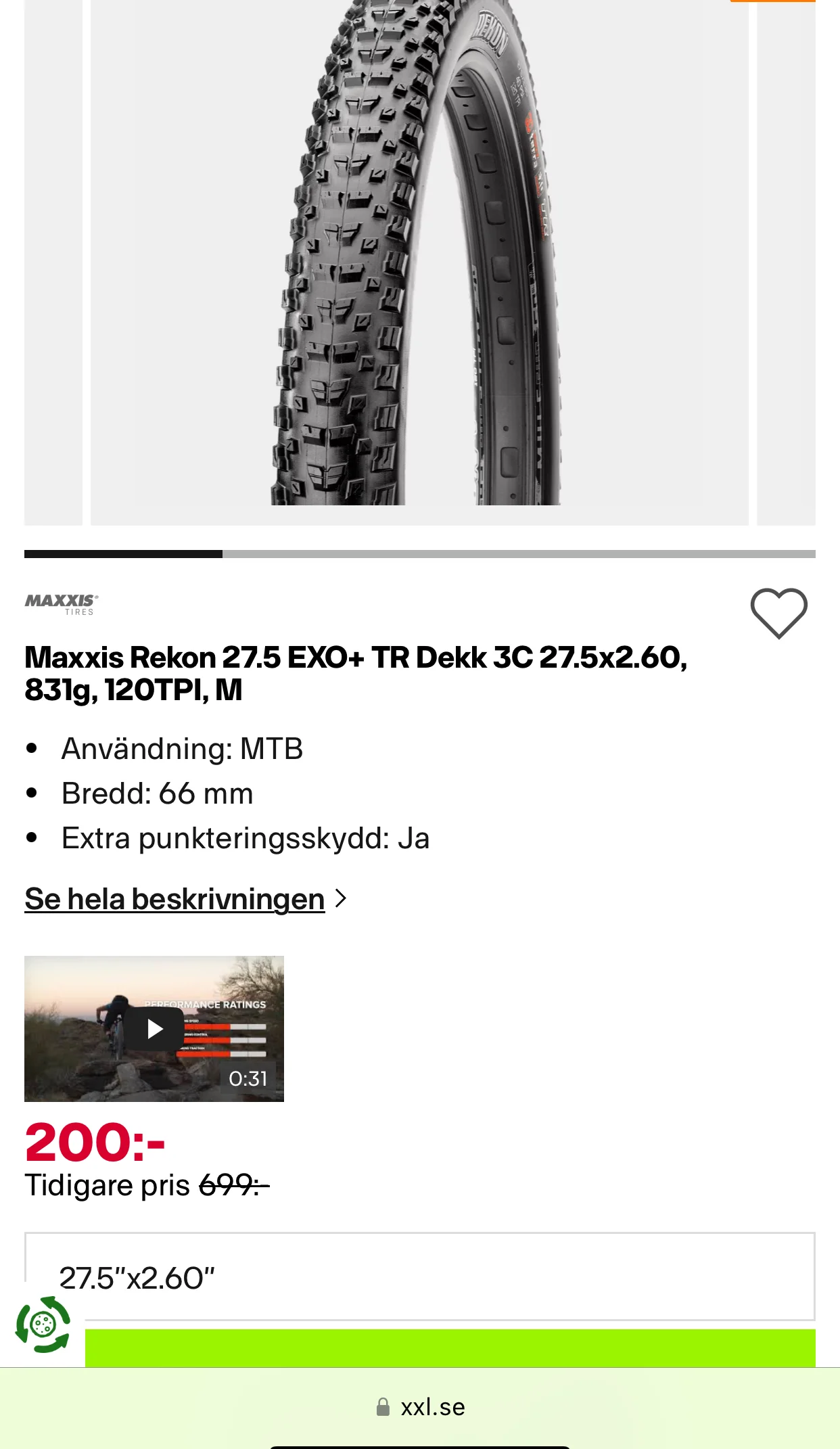Play the performance ratings video
The width and height of the screenshot is (840, 1449).
(x=155, y=1029)
